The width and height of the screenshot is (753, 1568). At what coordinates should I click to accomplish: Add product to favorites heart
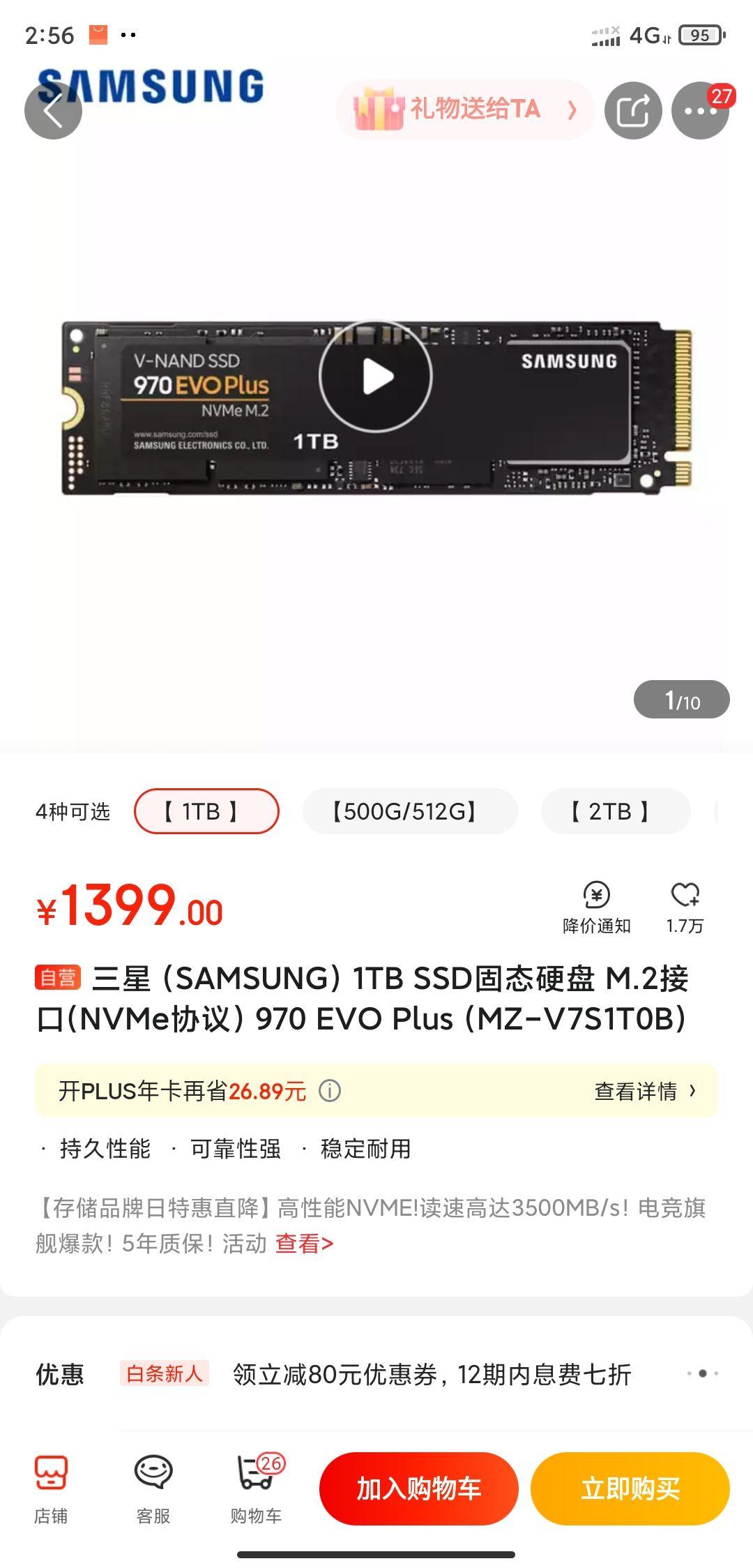(685, 905)
